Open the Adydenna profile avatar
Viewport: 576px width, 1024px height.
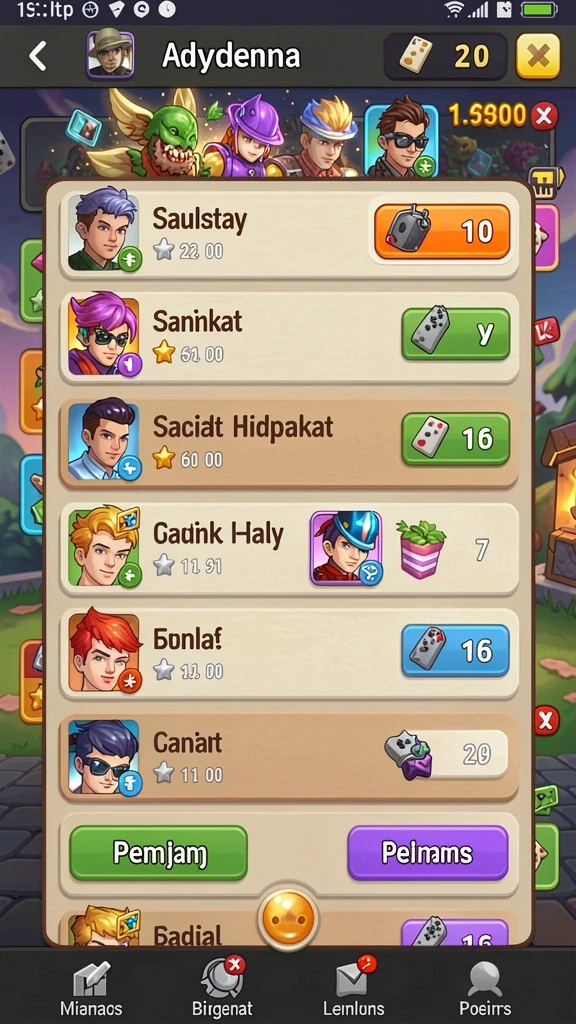[x=110, y=54]
